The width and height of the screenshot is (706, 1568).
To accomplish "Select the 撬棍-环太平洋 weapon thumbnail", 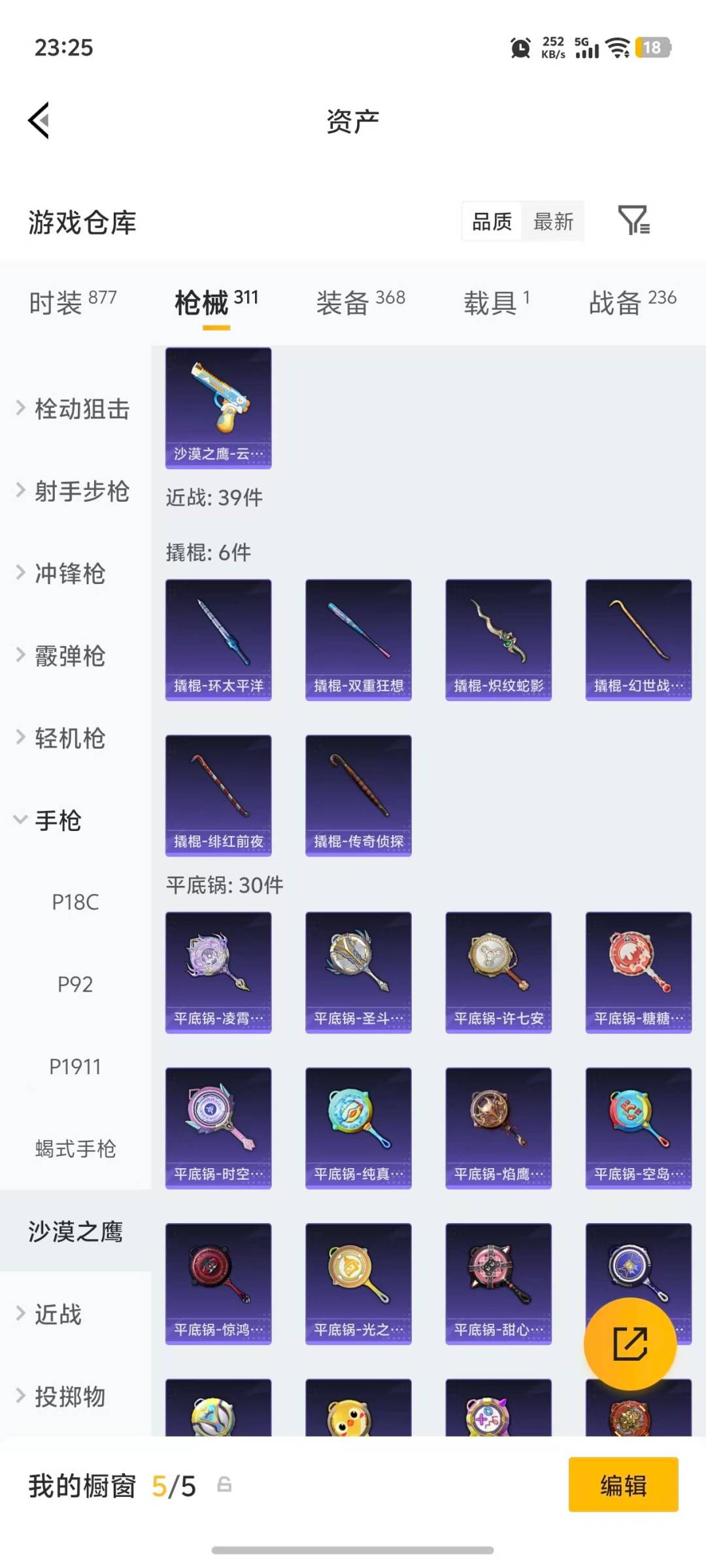I will click(x=218, y=639).
